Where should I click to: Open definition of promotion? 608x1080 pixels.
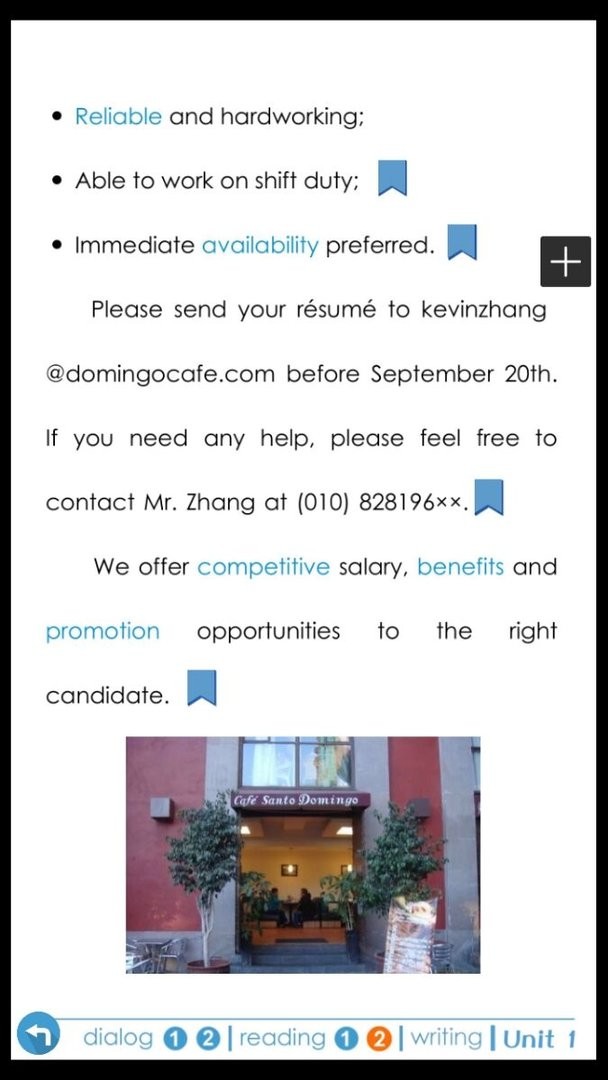102,631
